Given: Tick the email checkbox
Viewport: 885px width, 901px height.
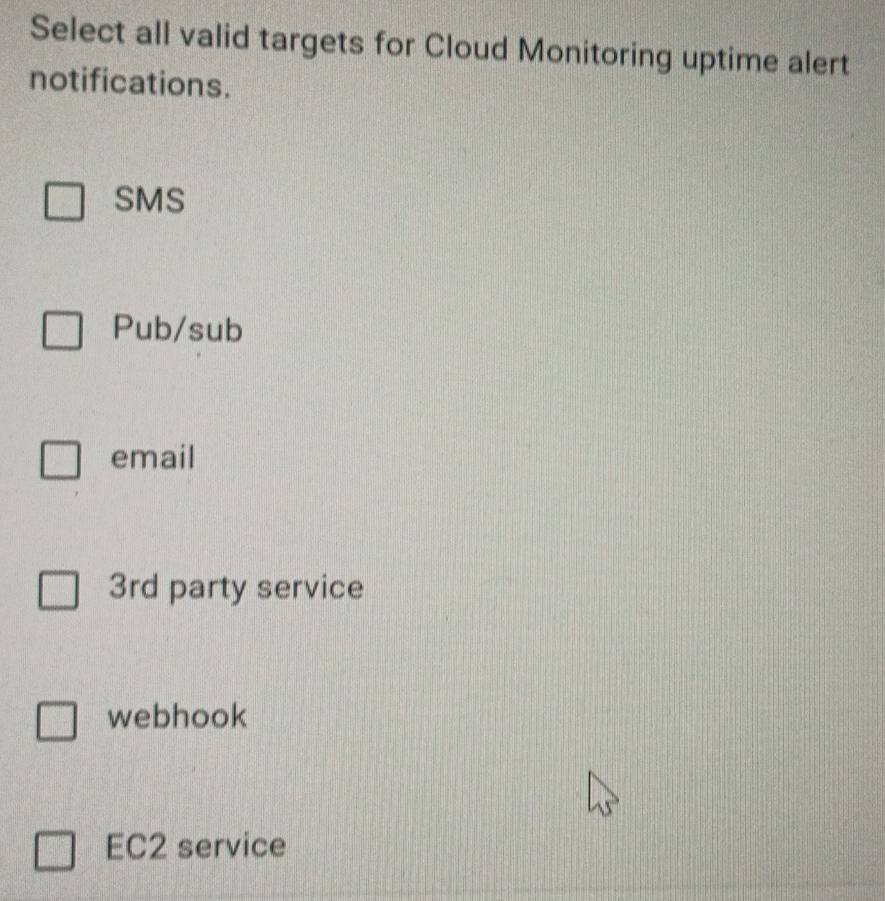Looking at the screenshot, I should click(x=60, y=460).
